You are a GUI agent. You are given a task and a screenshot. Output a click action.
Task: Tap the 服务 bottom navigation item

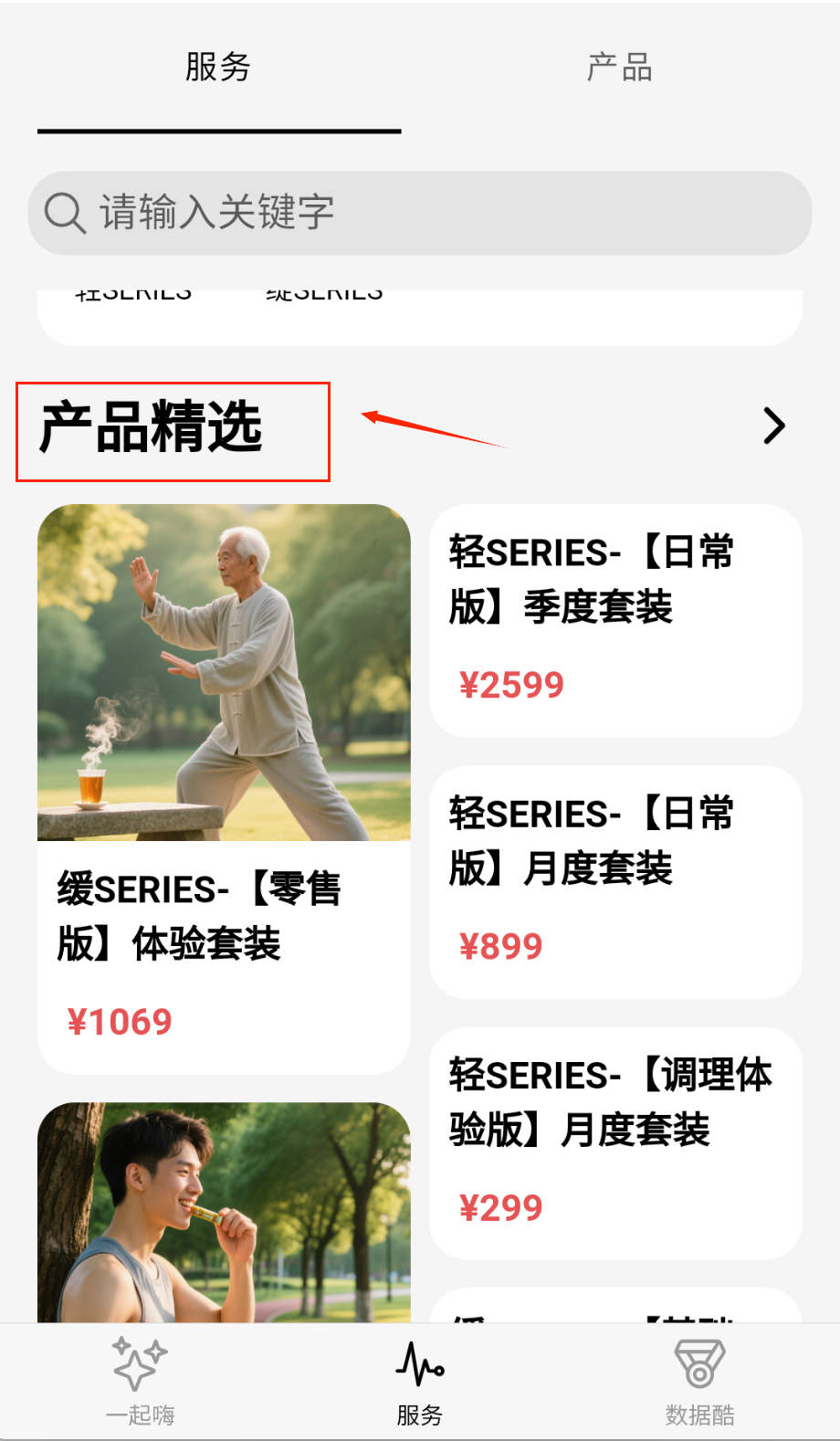tap(420, 1382)
